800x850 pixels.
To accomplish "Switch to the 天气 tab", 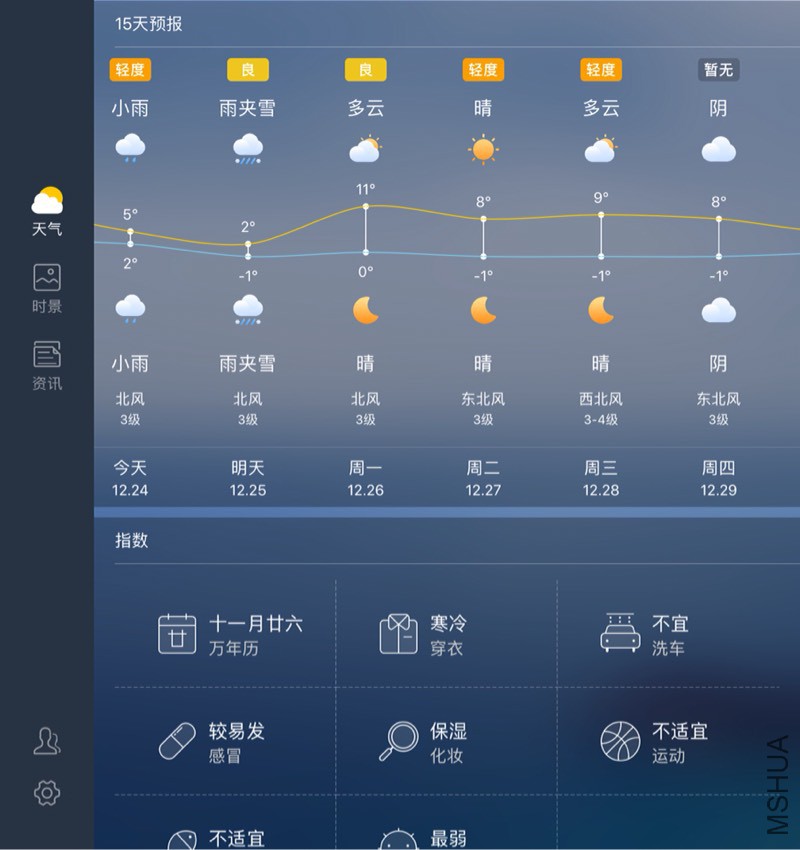I will (47, 212).
